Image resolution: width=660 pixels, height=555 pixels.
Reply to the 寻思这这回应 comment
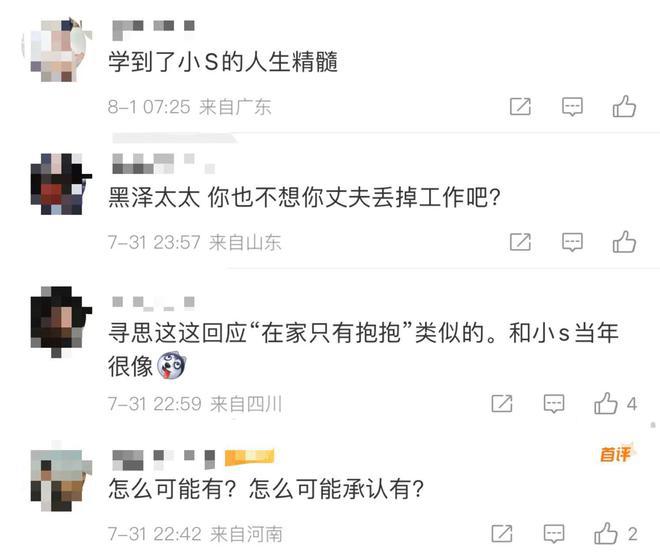[554, 403]
